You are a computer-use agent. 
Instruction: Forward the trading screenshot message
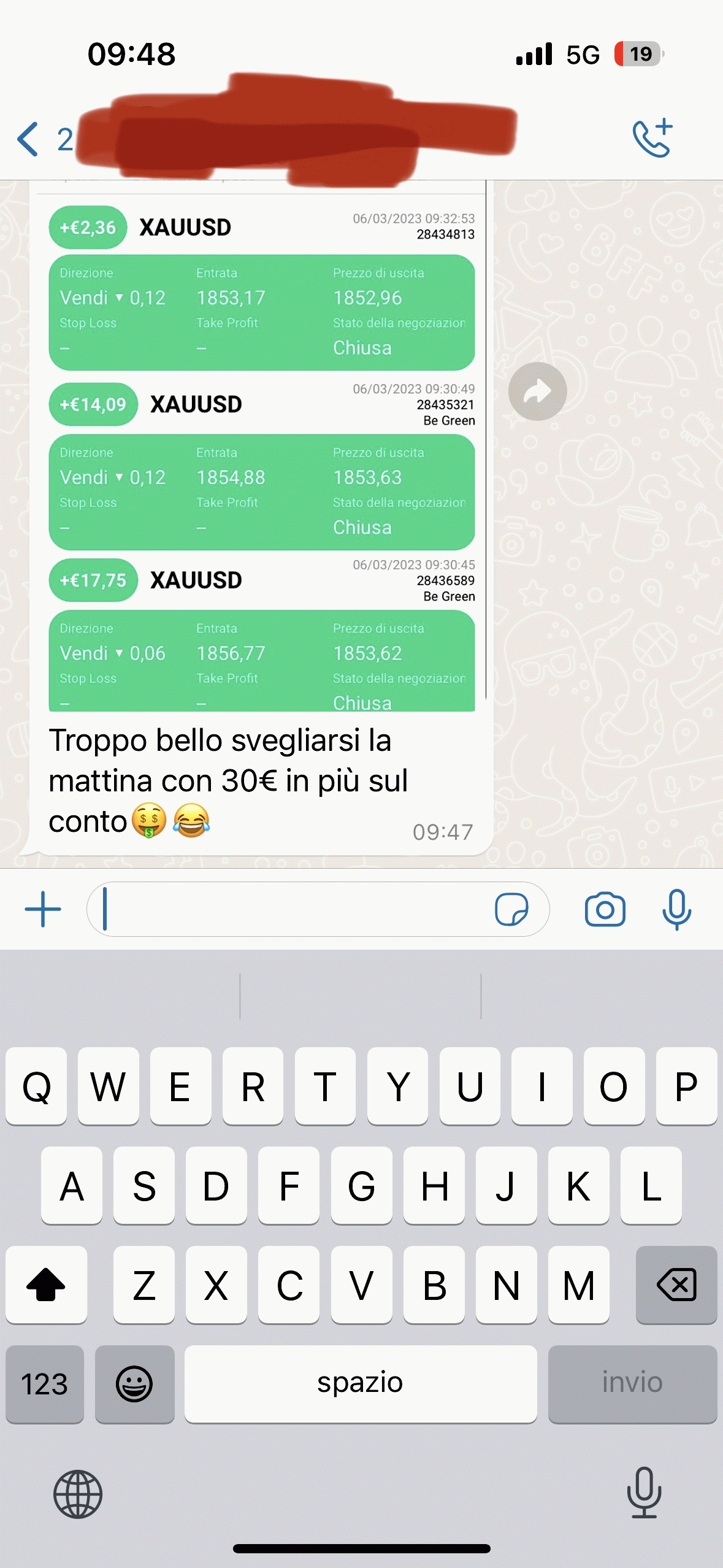click(x=537, y=391)
